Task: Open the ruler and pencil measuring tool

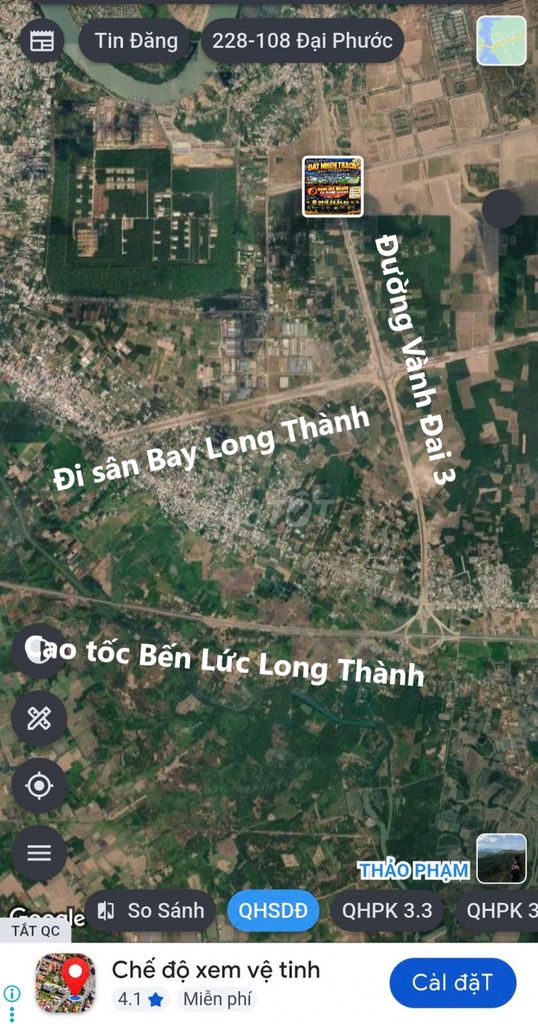Action: (39, 718)
